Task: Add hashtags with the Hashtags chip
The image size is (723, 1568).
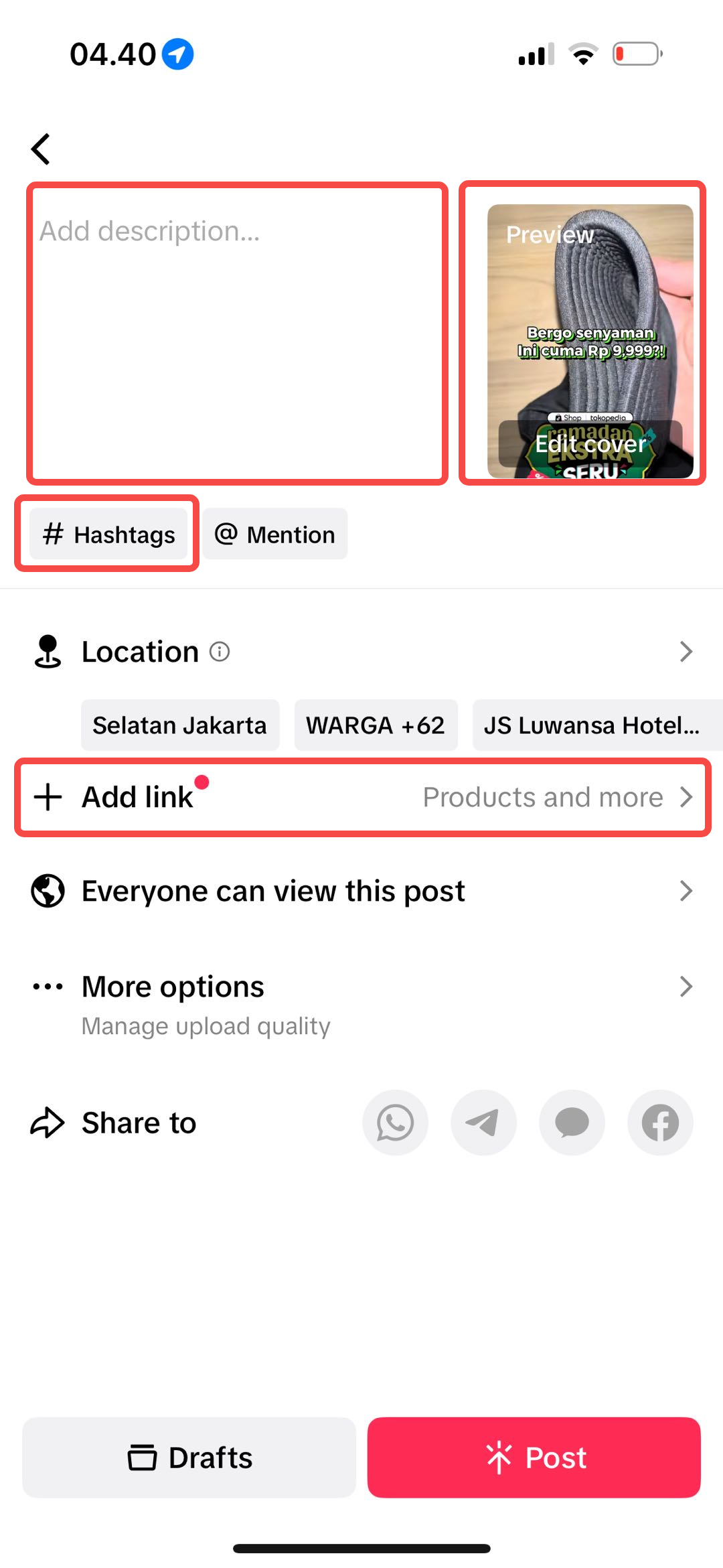Action: (x=108, y=534)
